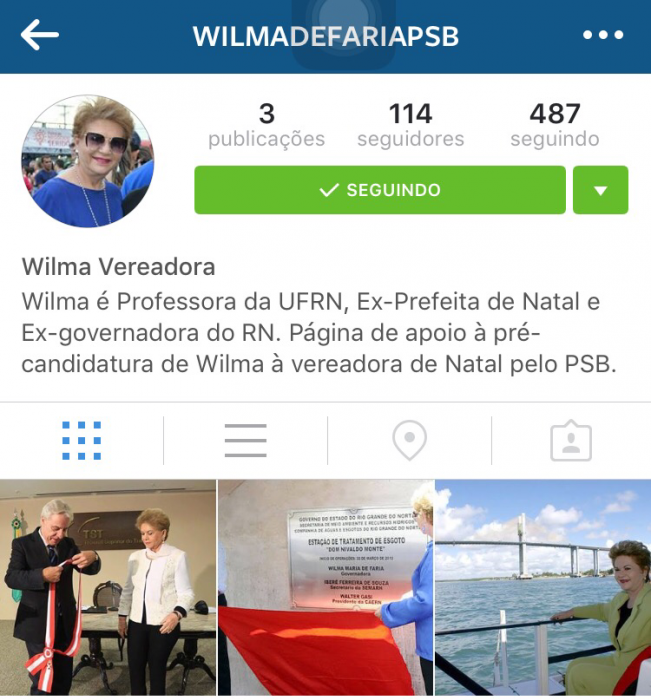Tap the green Seguindo button
This screenshot has width=651, height=700.
(x=380, y=190)
